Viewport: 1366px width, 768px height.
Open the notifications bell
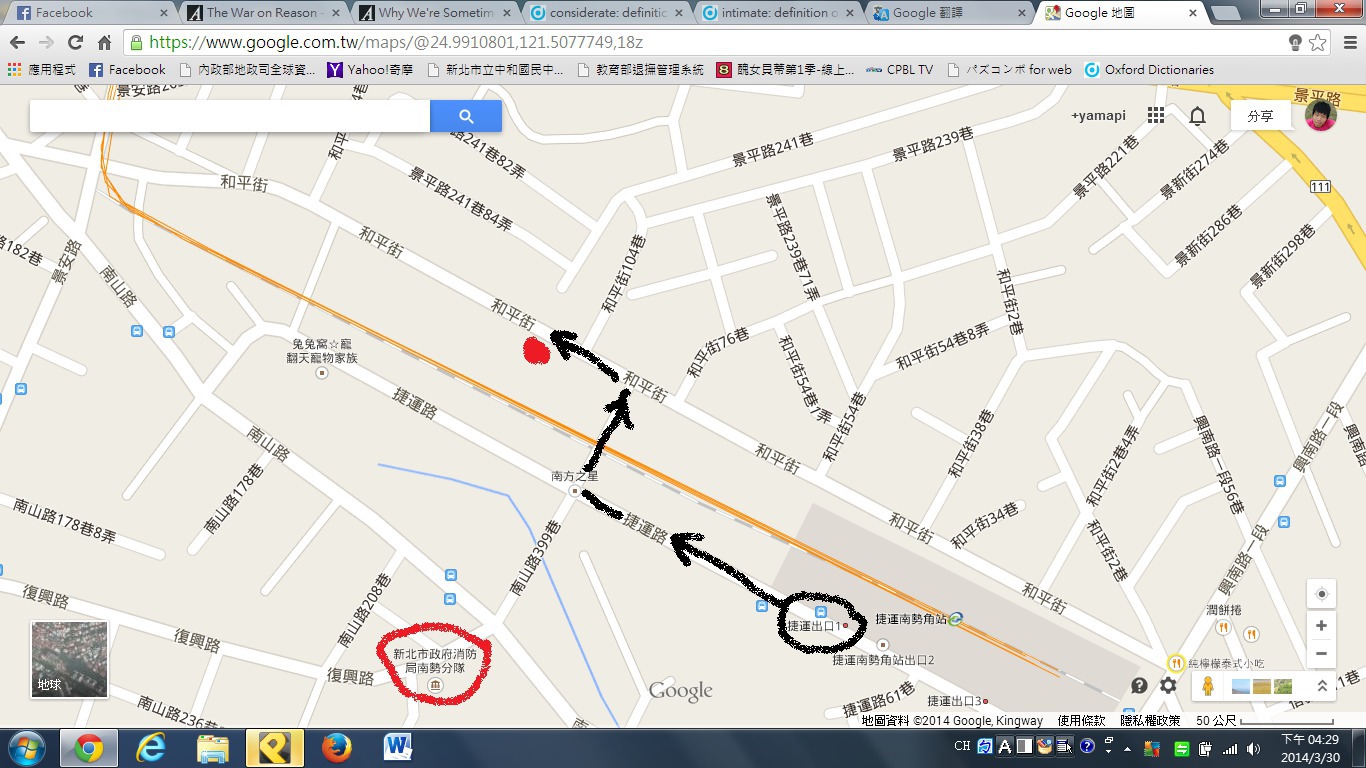point(1197,116)
